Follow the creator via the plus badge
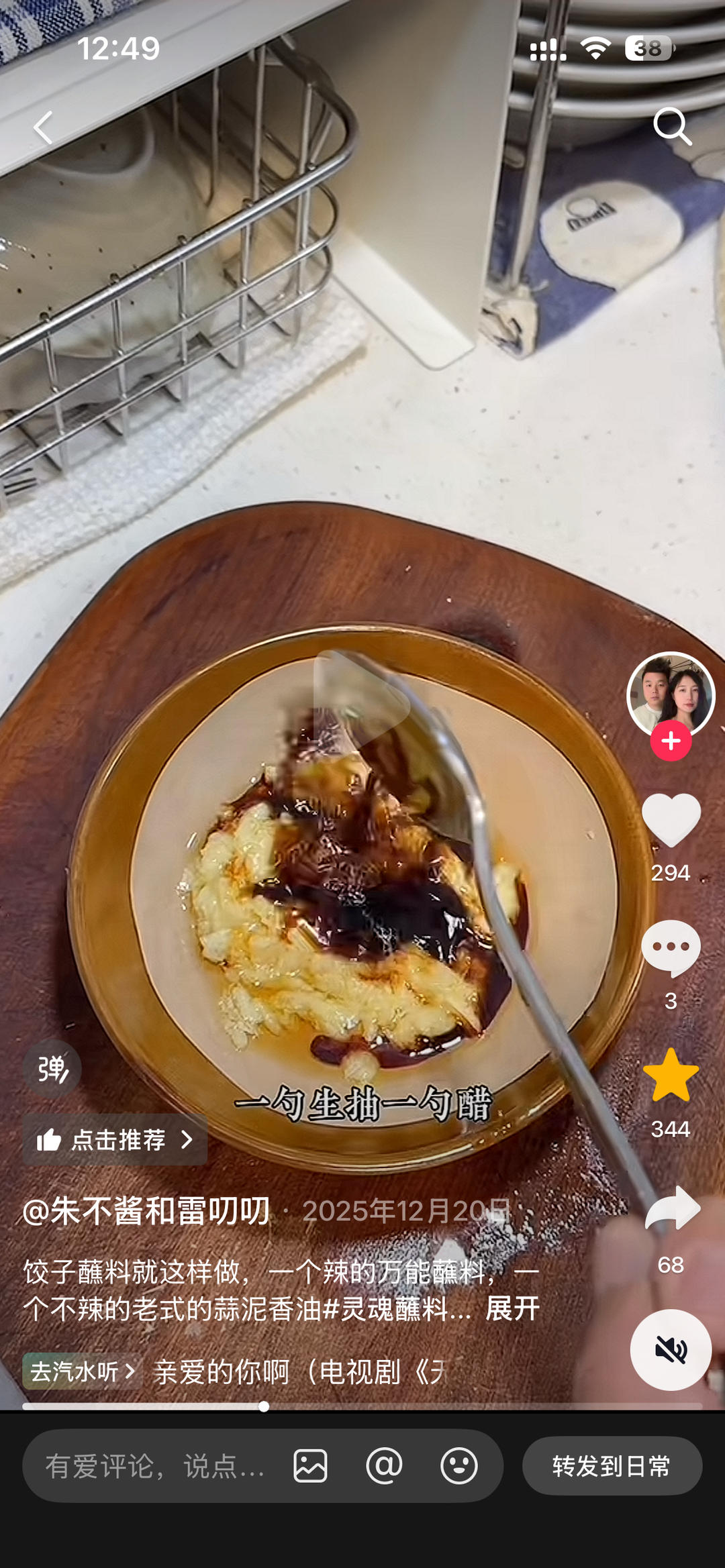This screenshot has width=725, height=1568. [x=669, y=741]
